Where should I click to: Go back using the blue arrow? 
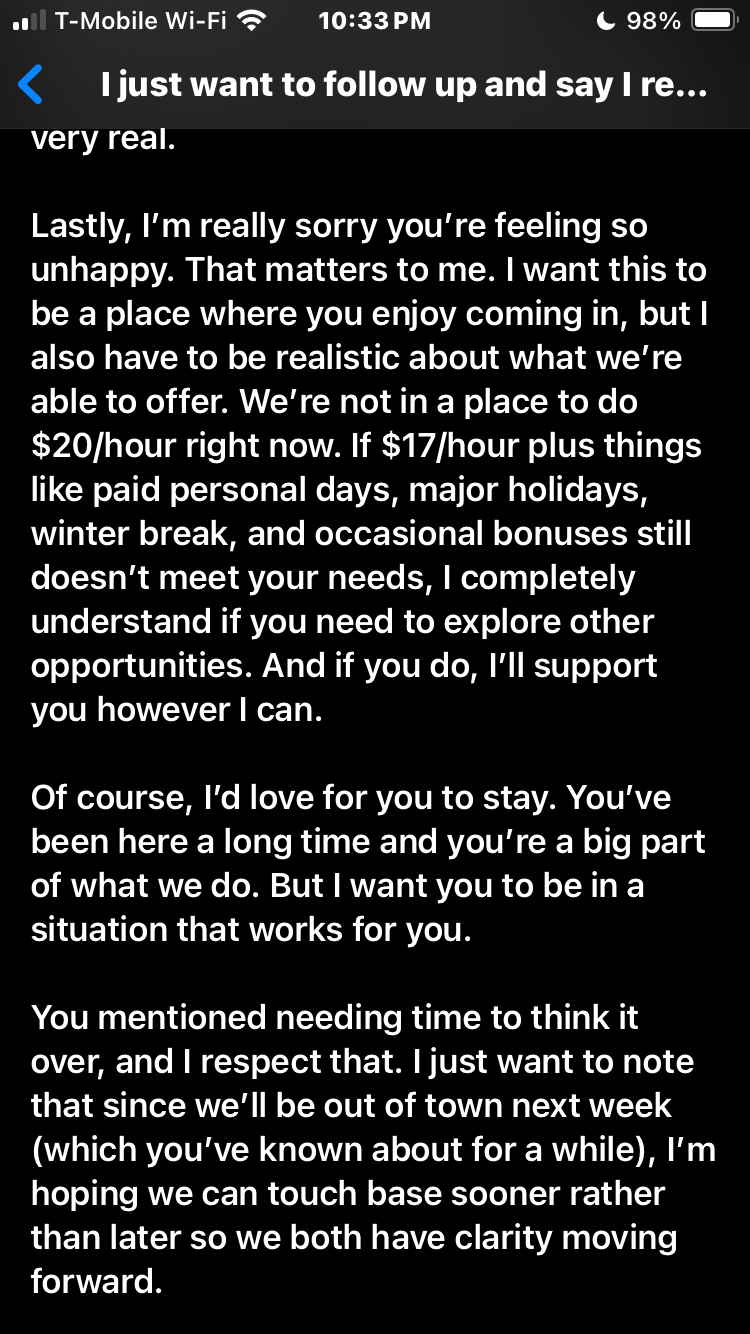pos(31,85)
